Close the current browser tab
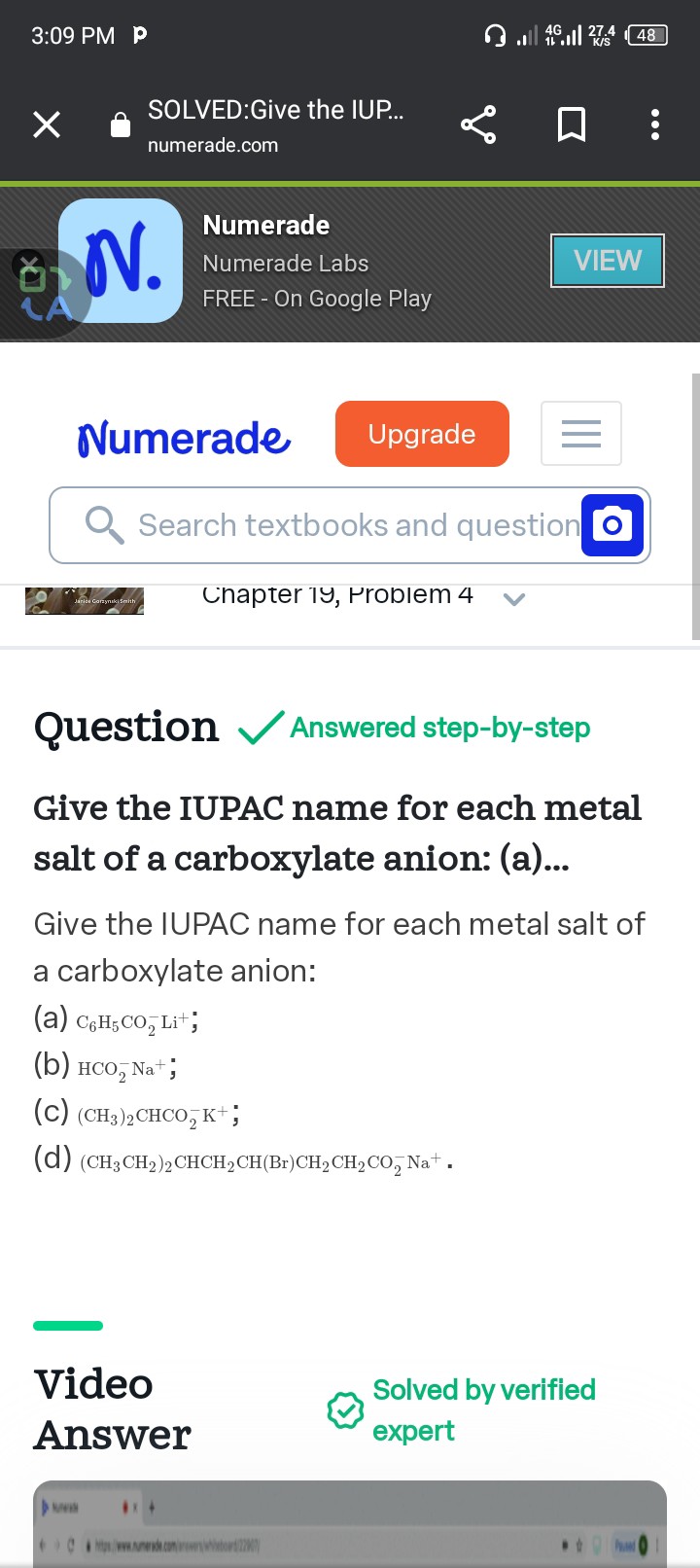The width and height of the screenshot is (700, 1568). click(x=46, y=125)
